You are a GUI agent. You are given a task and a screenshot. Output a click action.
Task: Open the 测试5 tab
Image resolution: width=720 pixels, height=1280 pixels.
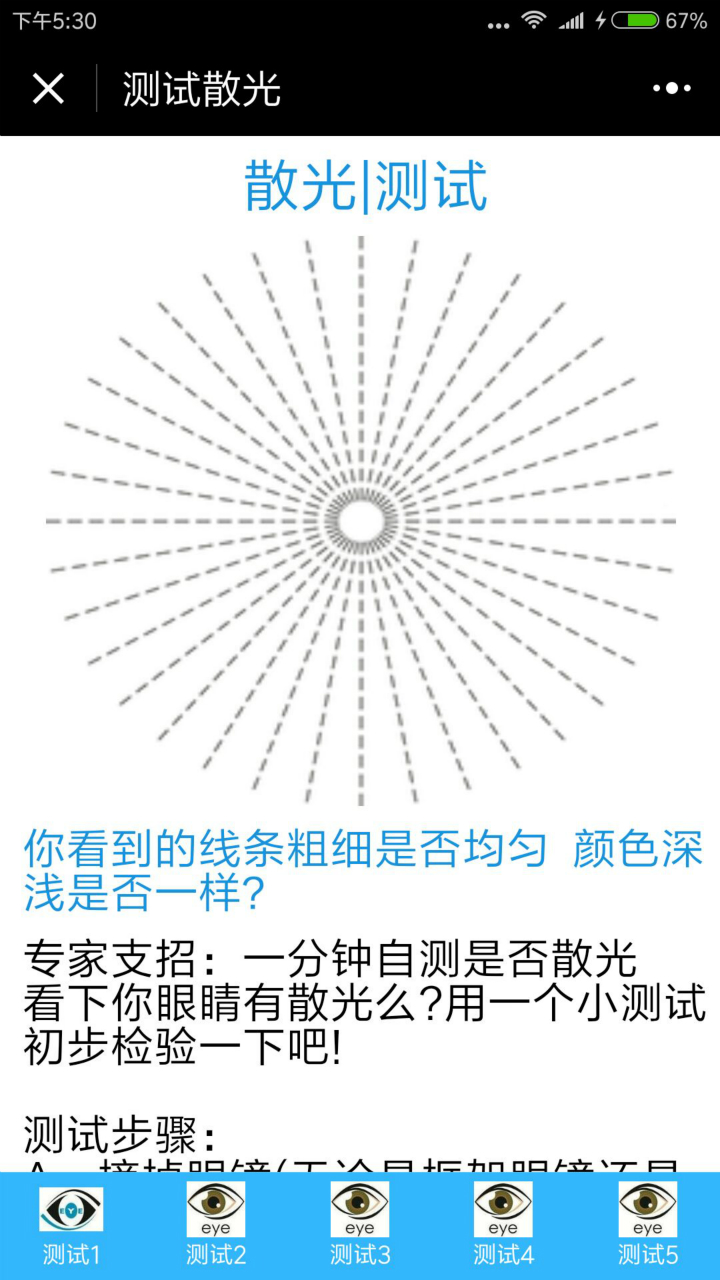(647, 1225)
